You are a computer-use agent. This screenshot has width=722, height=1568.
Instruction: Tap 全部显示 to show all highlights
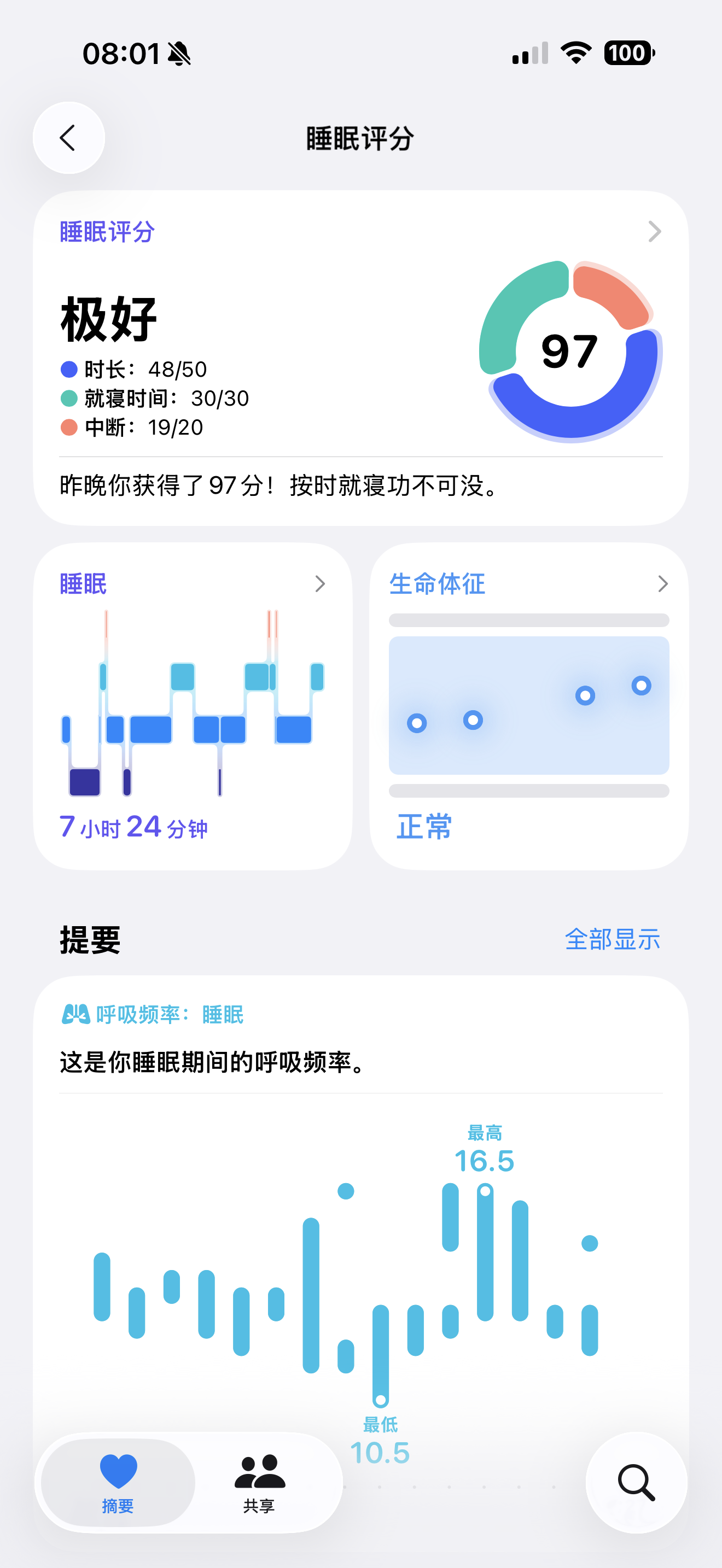(613, 939)
